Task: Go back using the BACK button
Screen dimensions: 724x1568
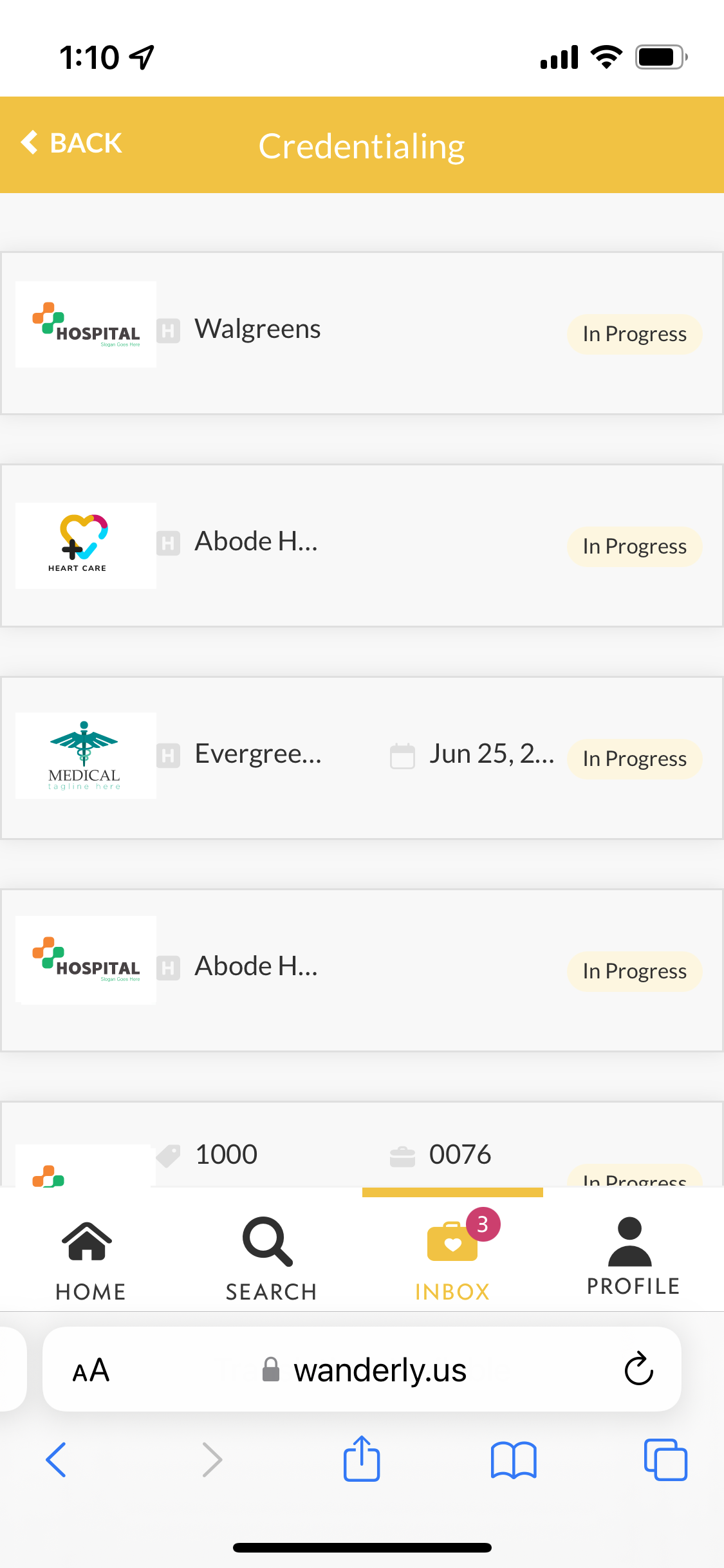Action: coord(72,143)
